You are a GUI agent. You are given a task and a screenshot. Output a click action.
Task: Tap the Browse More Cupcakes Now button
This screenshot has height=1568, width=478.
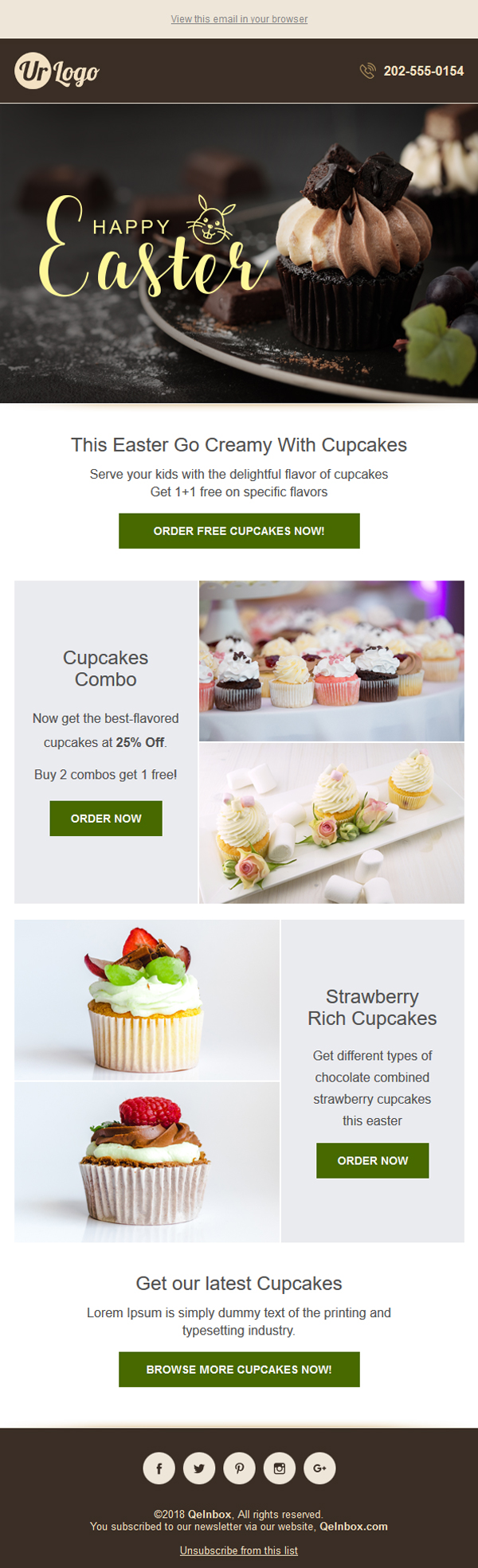[x=239, y=1370]
